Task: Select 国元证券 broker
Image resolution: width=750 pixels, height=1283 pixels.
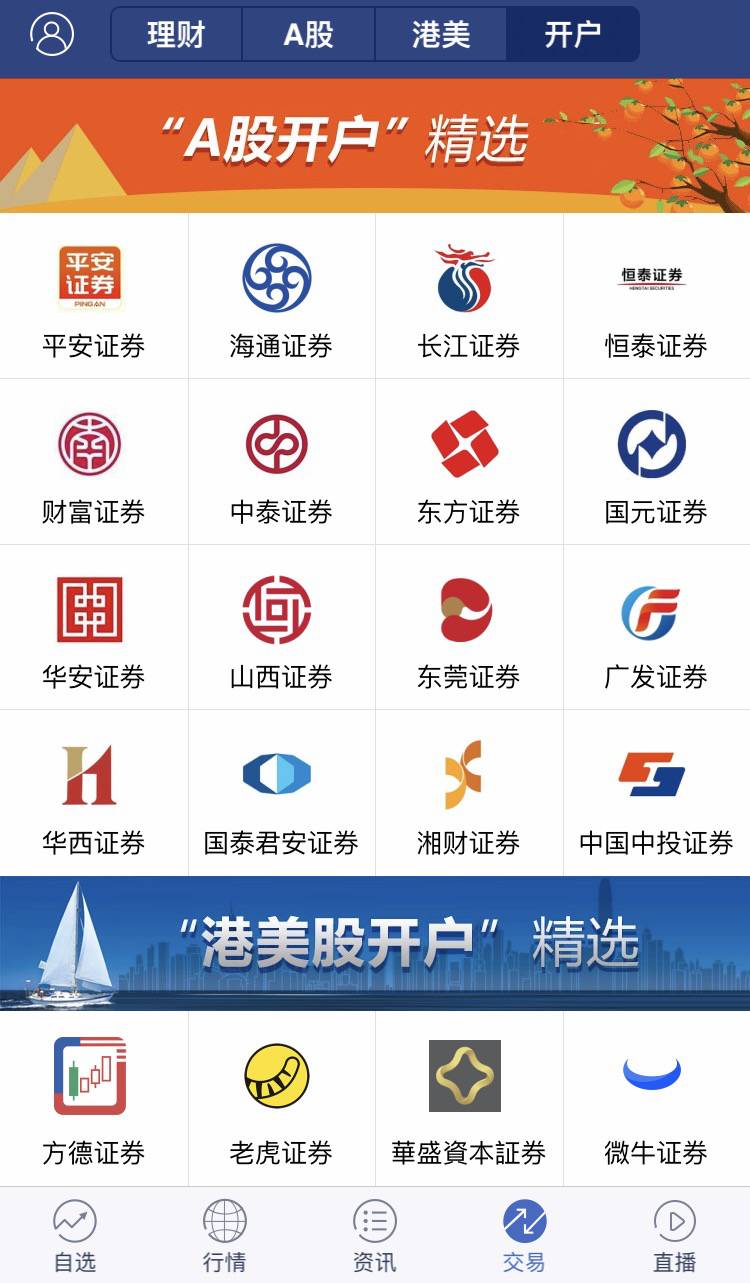Action: point(656,462)
